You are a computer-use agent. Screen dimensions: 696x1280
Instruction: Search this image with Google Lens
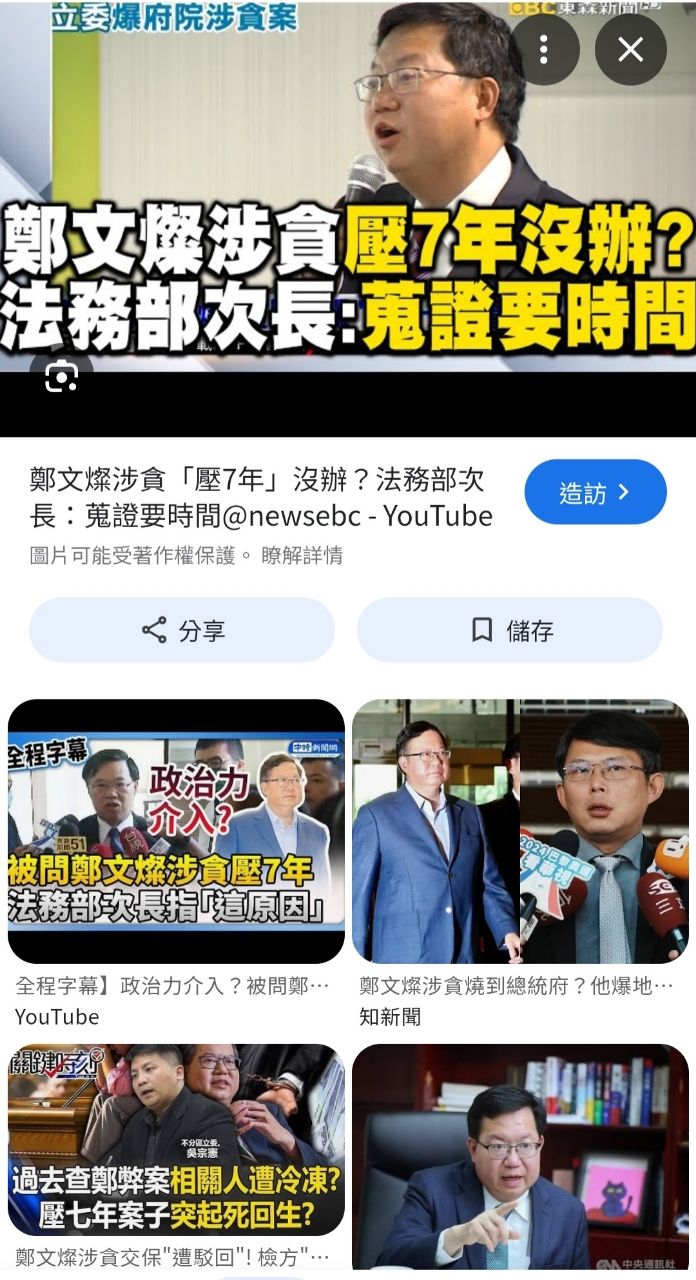[61, 376]
